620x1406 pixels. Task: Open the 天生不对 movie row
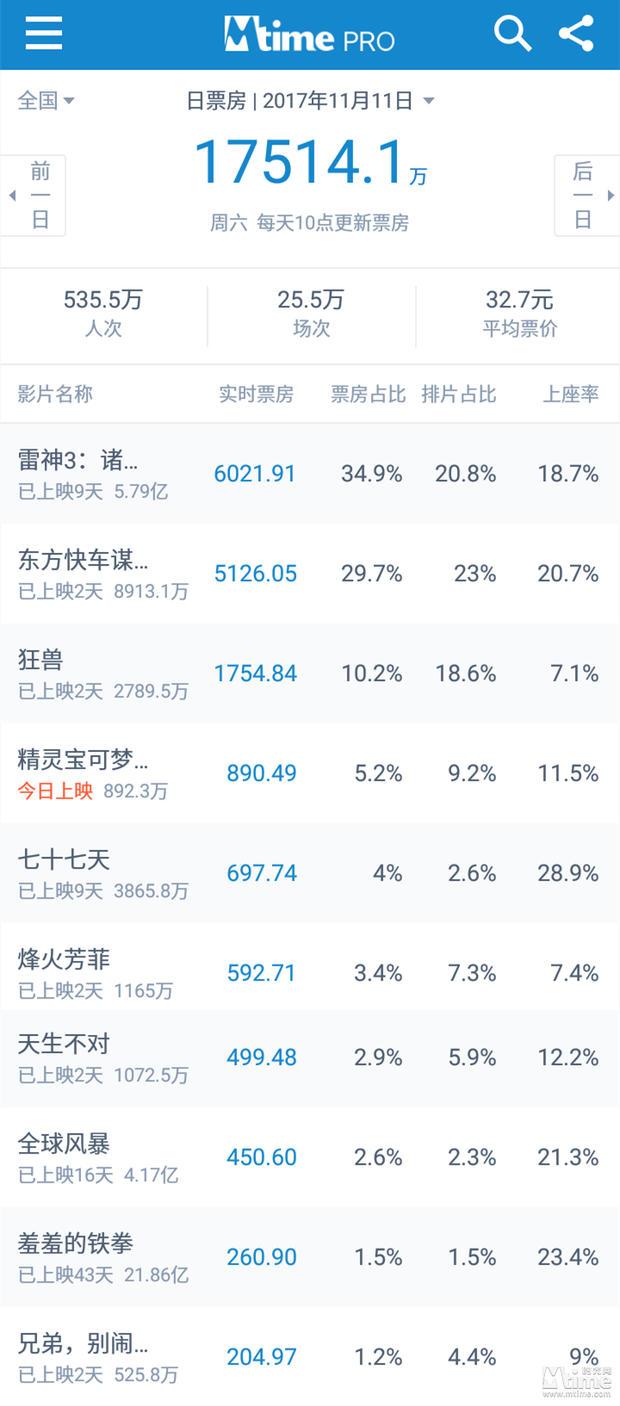tap(310, 1058)
